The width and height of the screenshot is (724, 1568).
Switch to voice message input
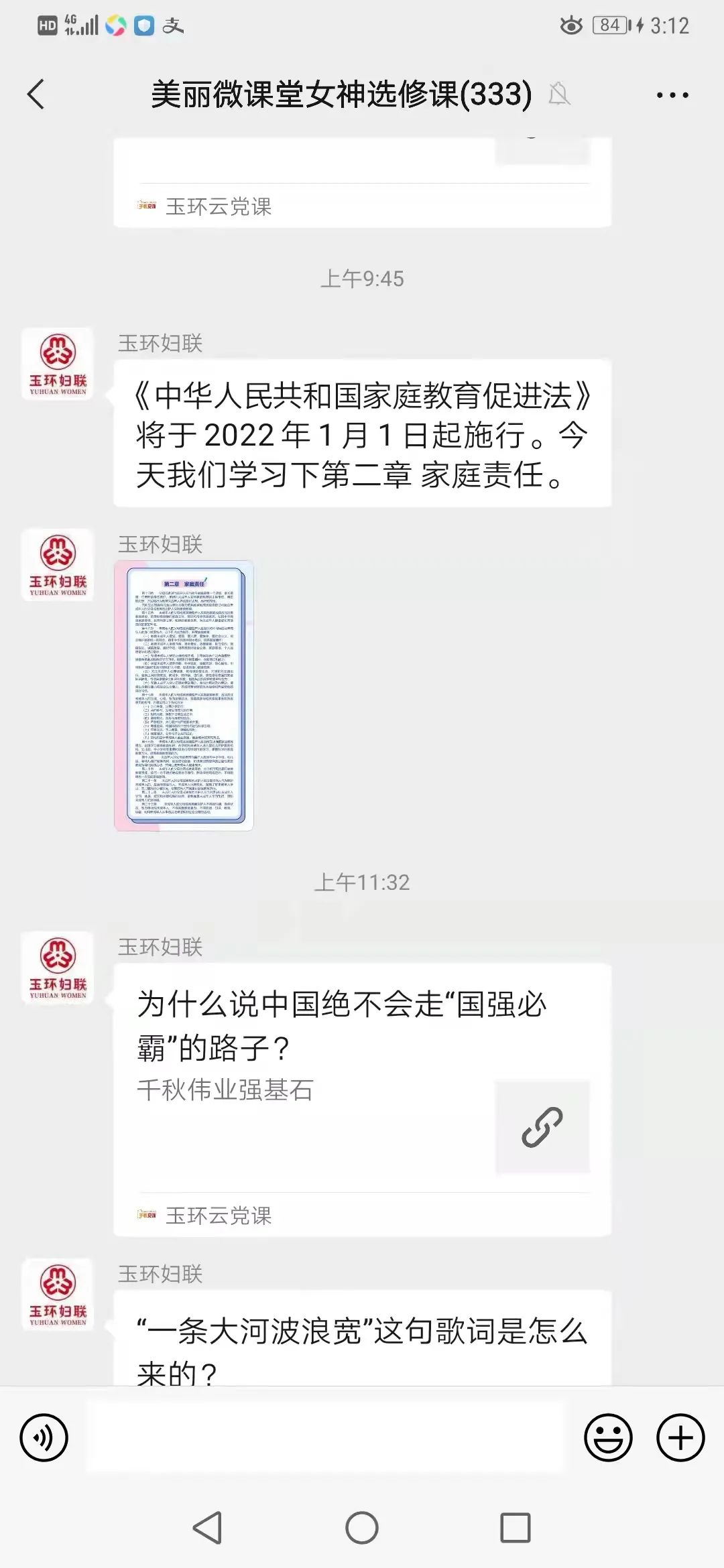(x=44, y=1437)
